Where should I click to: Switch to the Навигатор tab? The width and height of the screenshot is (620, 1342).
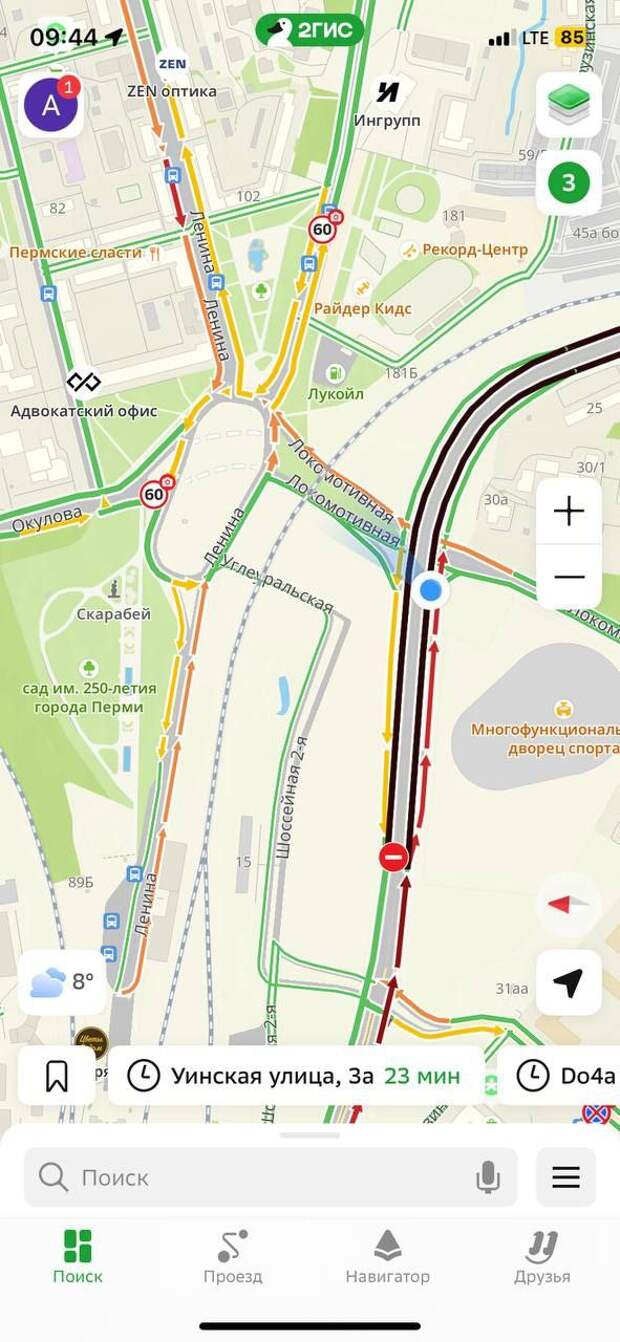point(387,1257)
